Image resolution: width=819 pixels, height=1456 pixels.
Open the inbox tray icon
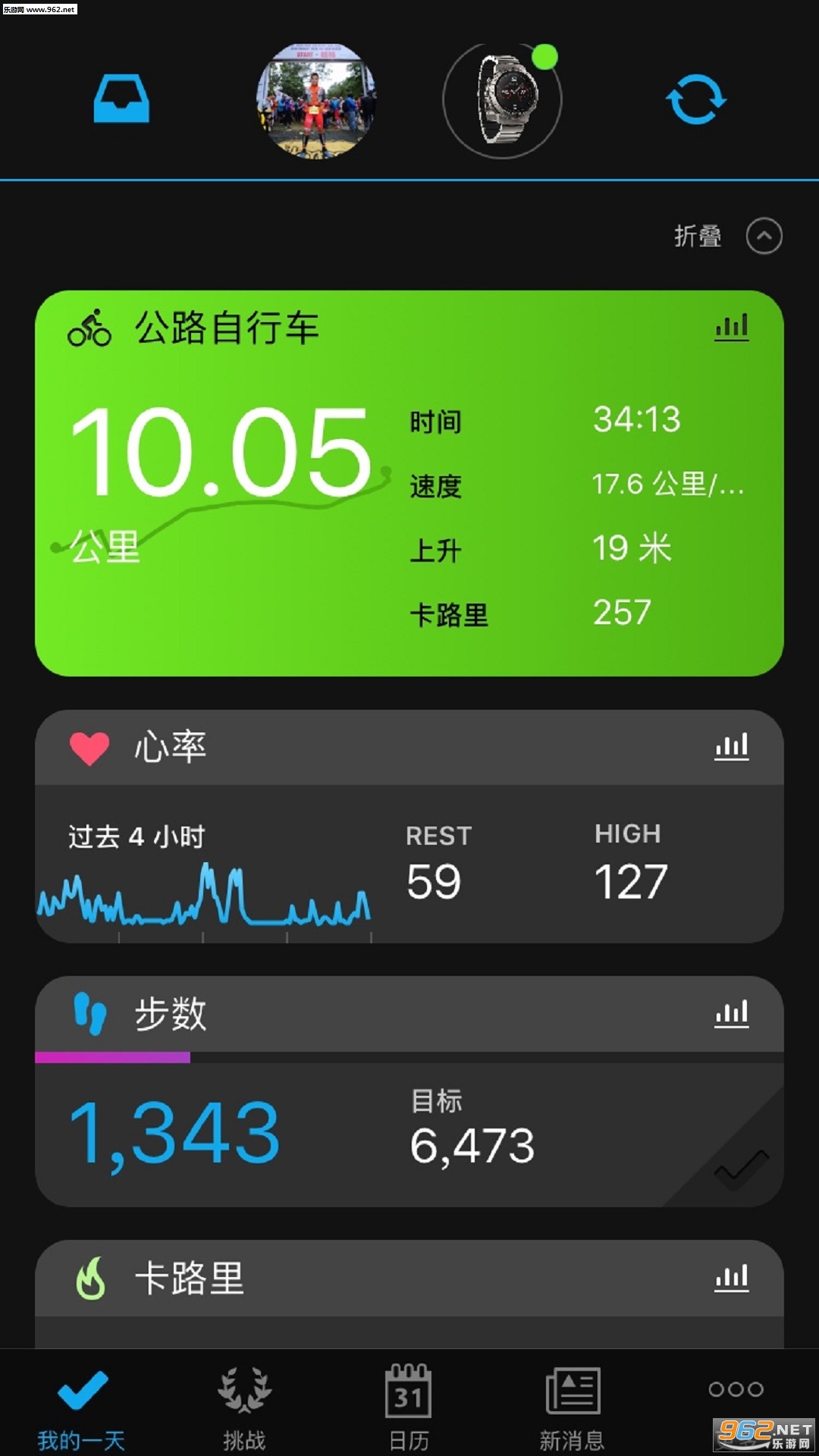[121, 99]
